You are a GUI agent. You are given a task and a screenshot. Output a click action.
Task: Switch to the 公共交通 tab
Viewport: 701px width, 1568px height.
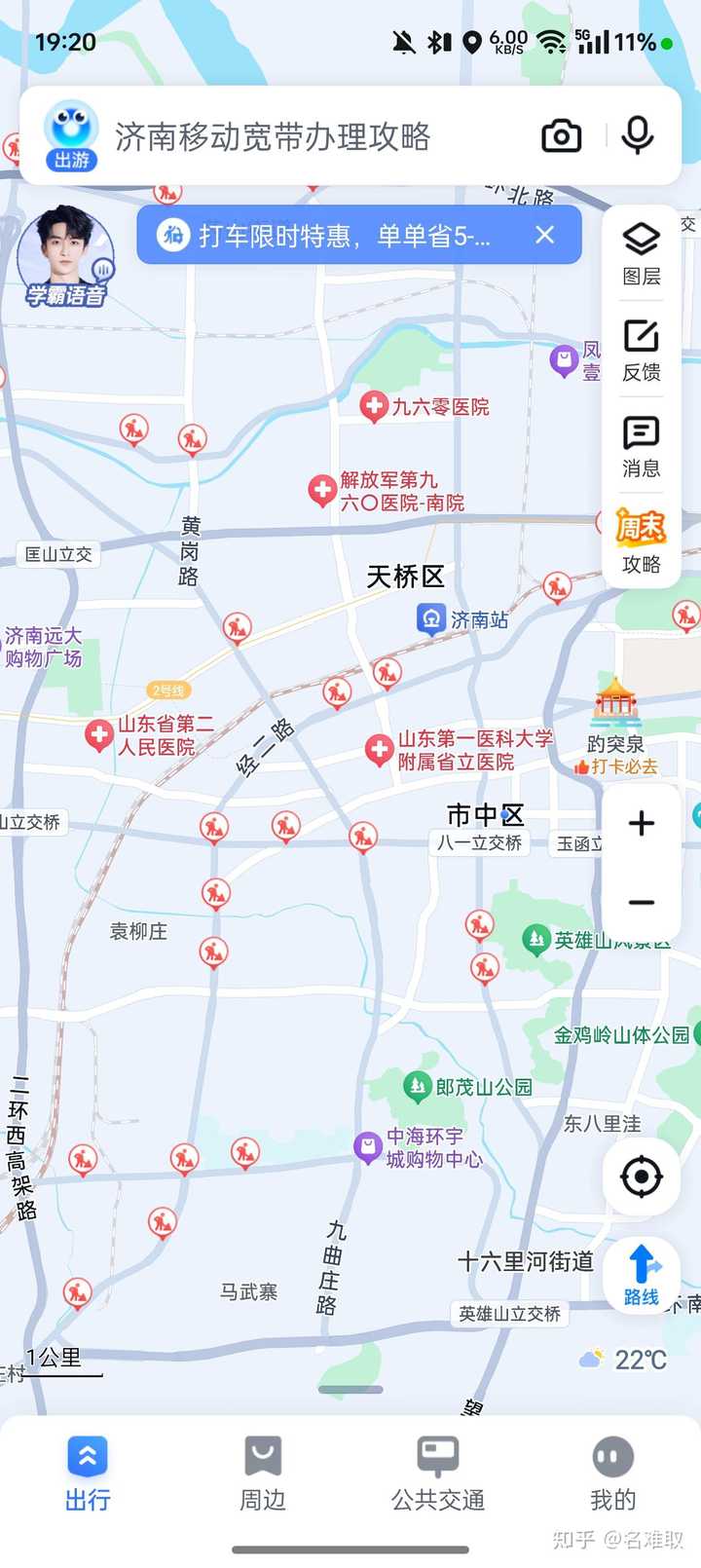tap(438, 1473)
